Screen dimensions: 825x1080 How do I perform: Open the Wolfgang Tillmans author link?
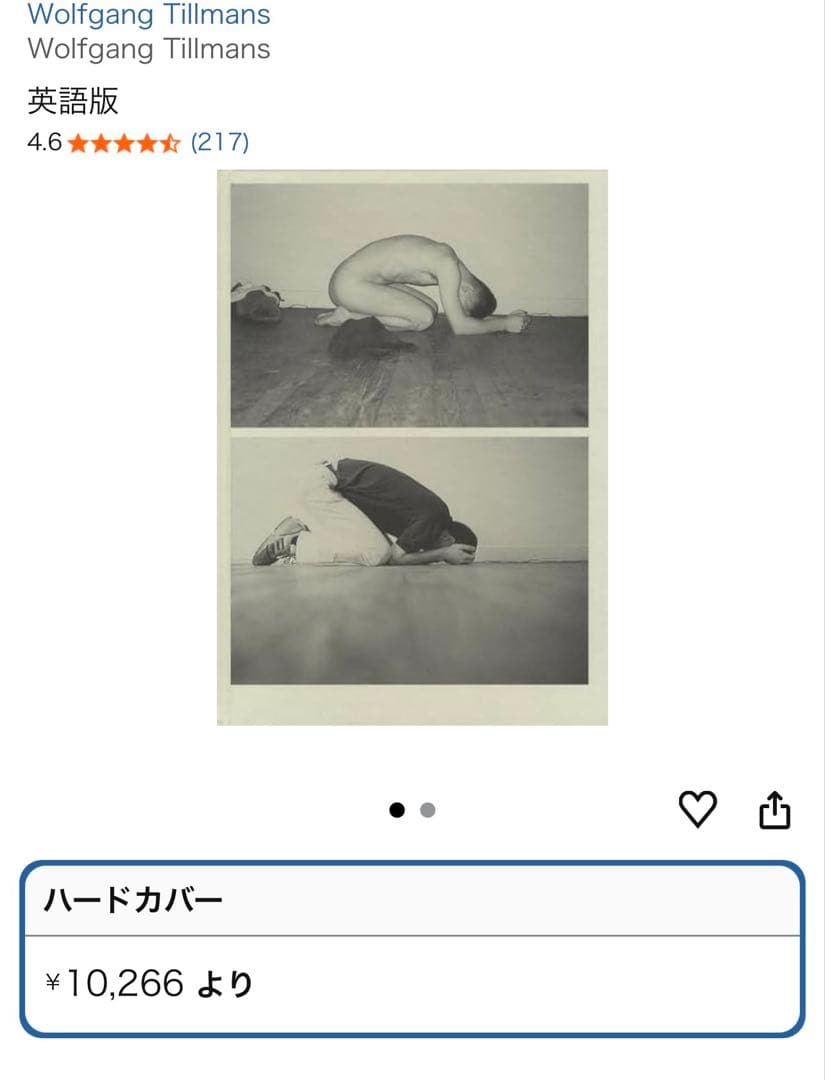pos(148,15)
